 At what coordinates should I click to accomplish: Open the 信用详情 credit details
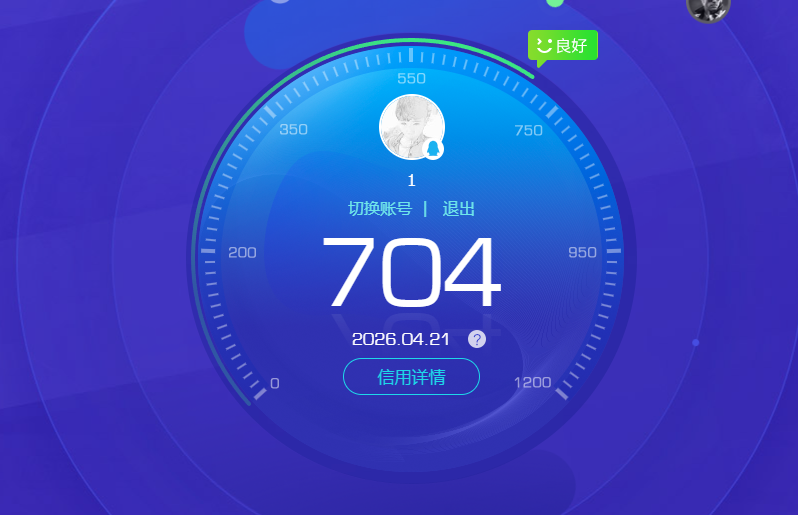click(x=411, y=377)
